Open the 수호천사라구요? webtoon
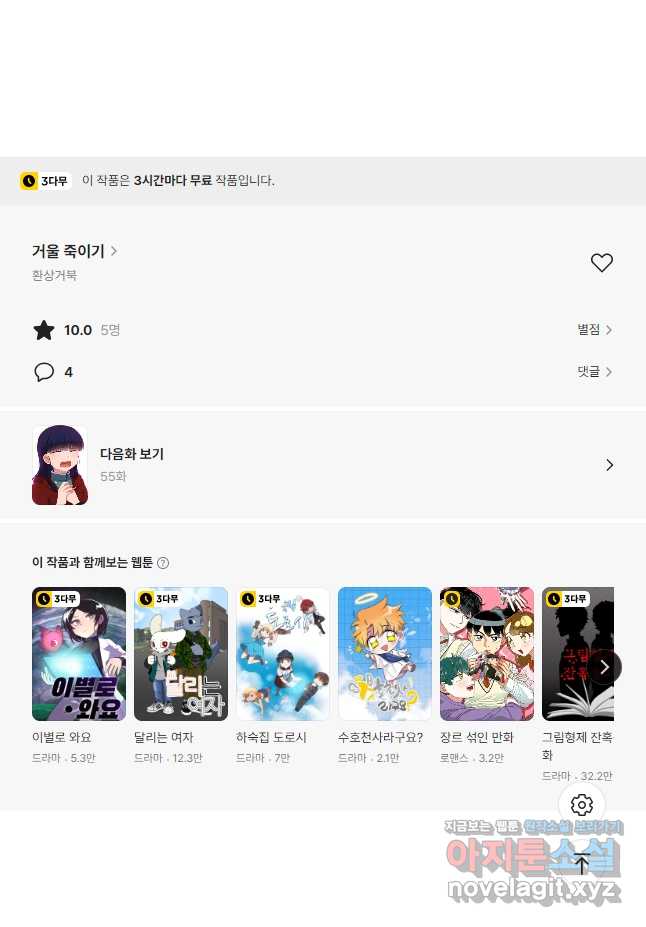Screen dimensions: 646x927 tap(385, 654)
